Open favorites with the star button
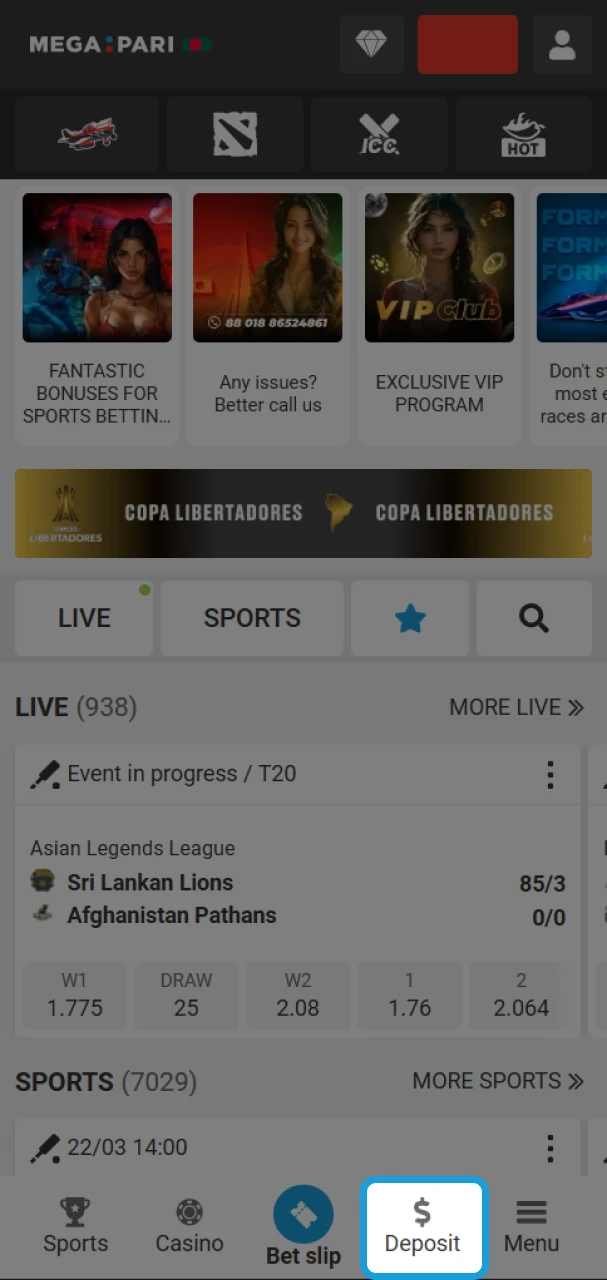The image size is (607, 1280). coord(410,618)
